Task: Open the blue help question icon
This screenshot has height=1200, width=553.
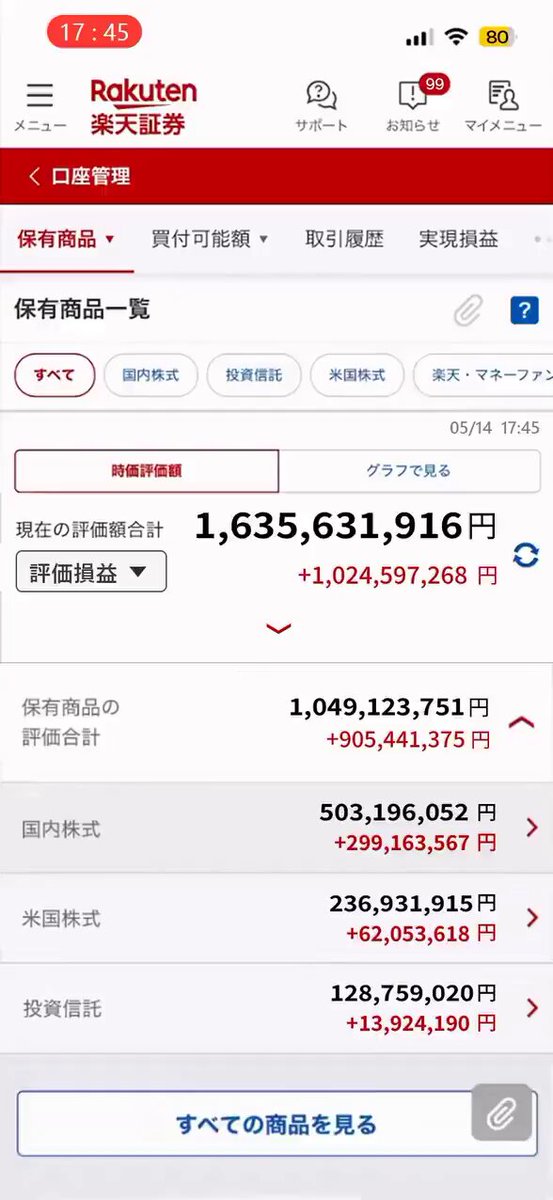Action: 524,310
